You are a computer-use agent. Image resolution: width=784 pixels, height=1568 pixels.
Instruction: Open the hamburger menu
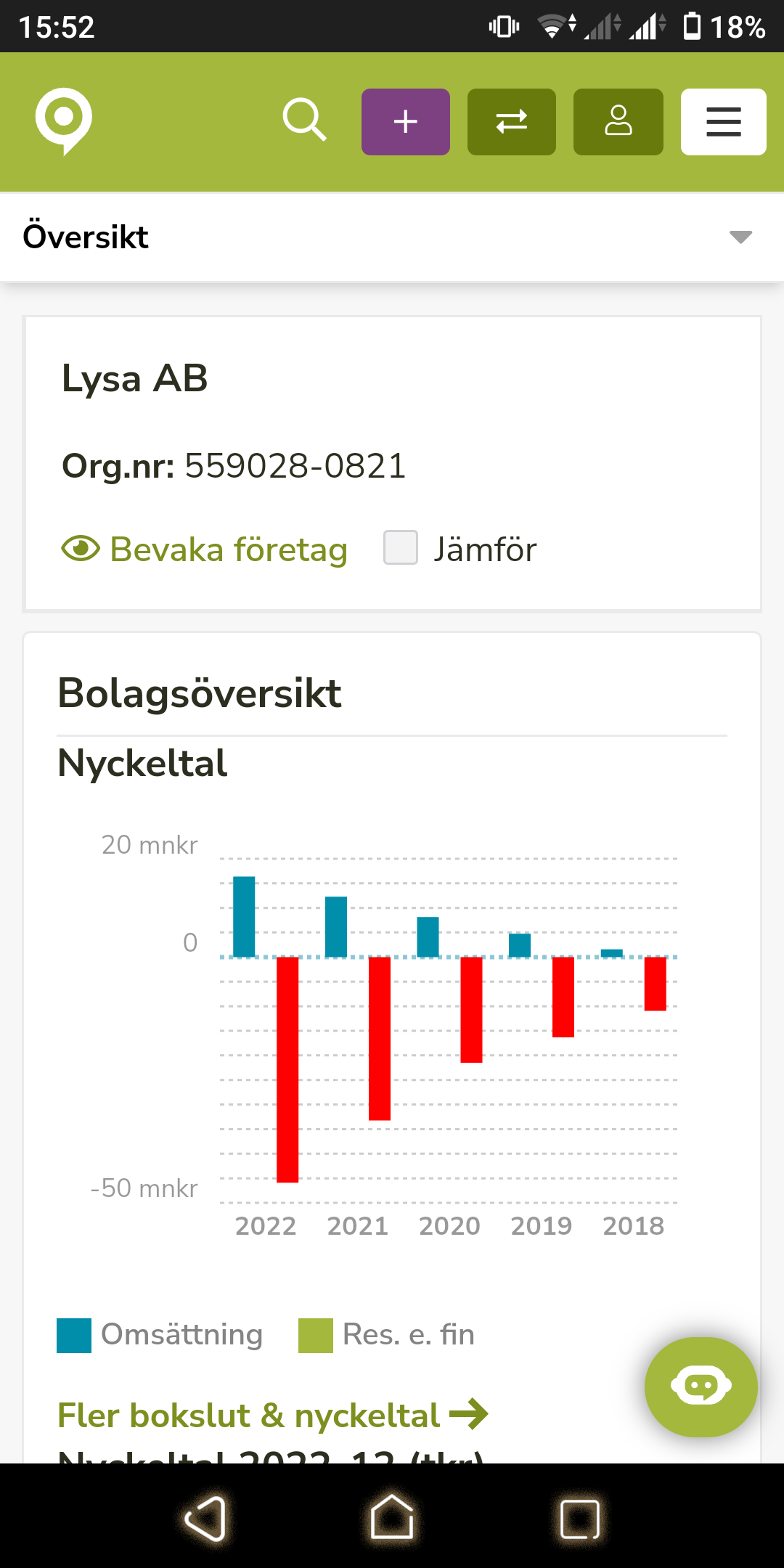[x=724, y=122]
